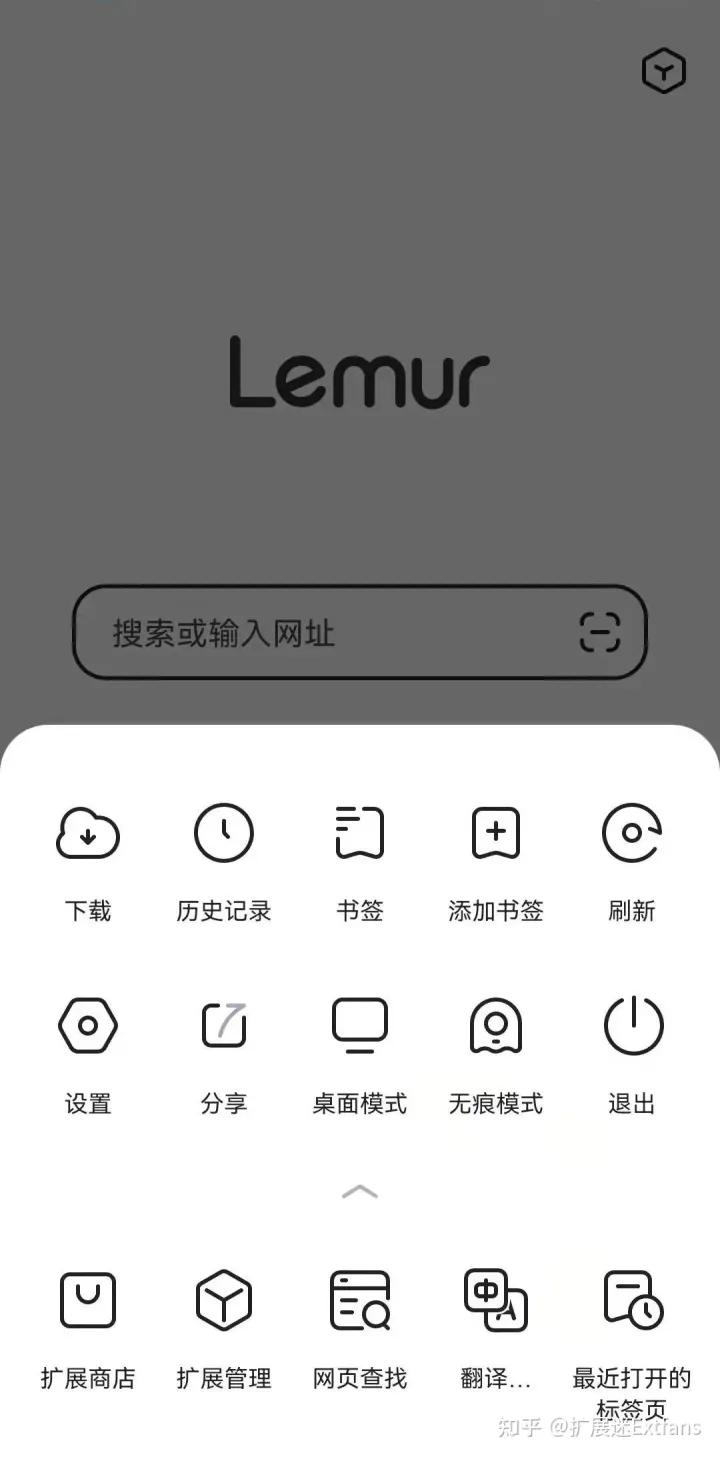
Task: View 历史记录 browsing history
Action: coord(224,856)
